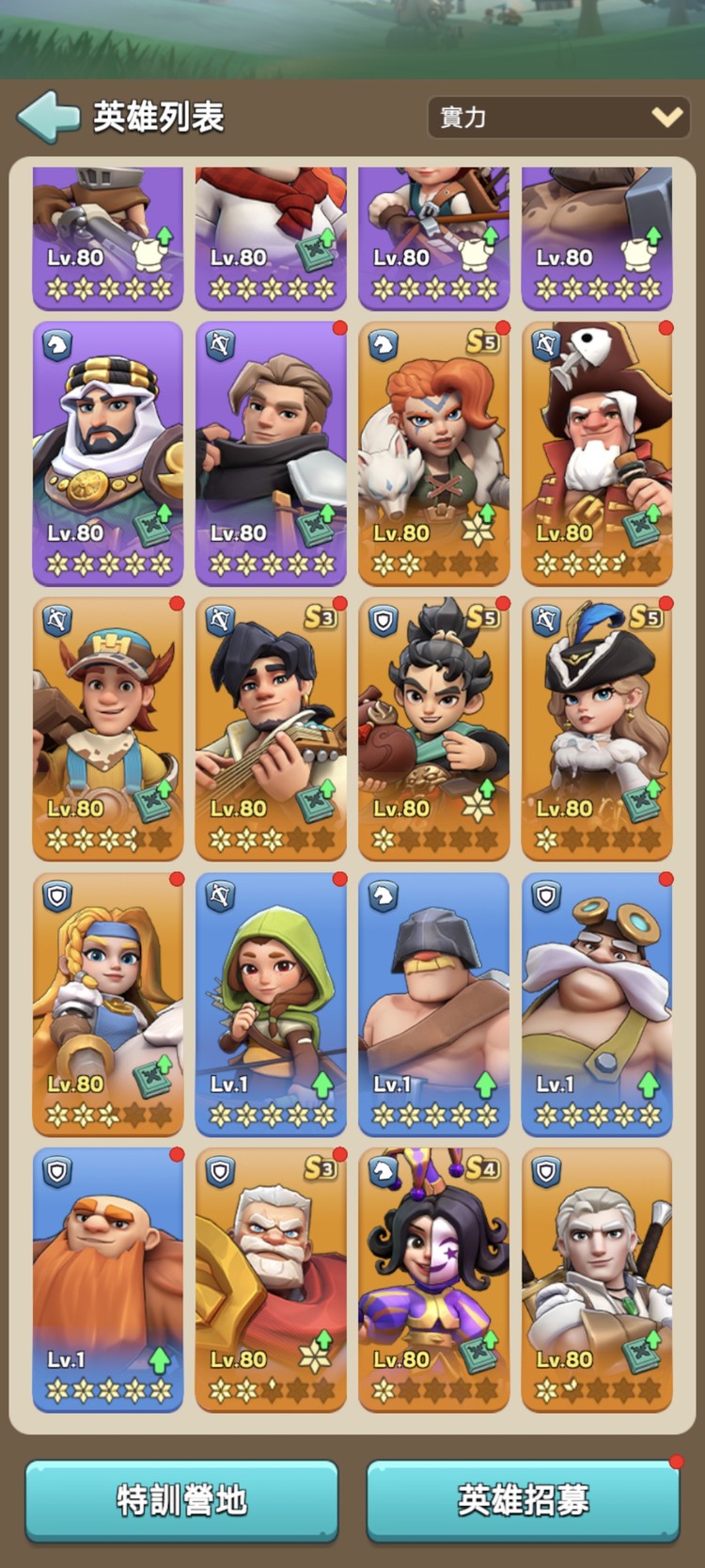Open the 特訓營地 training camp
Screen dimensions: 705x1568
[x=181, y=1499]
